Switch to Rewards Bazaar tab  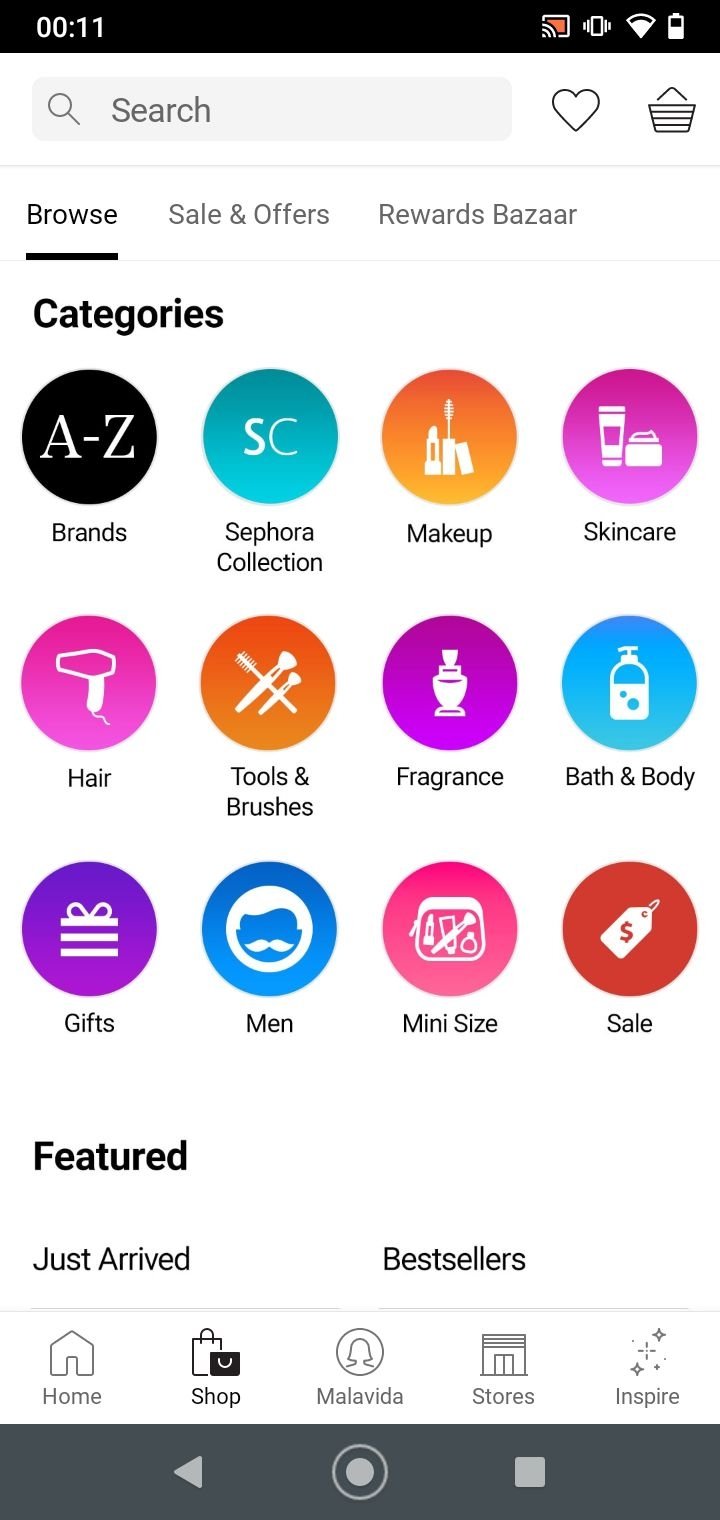(477, 214)
